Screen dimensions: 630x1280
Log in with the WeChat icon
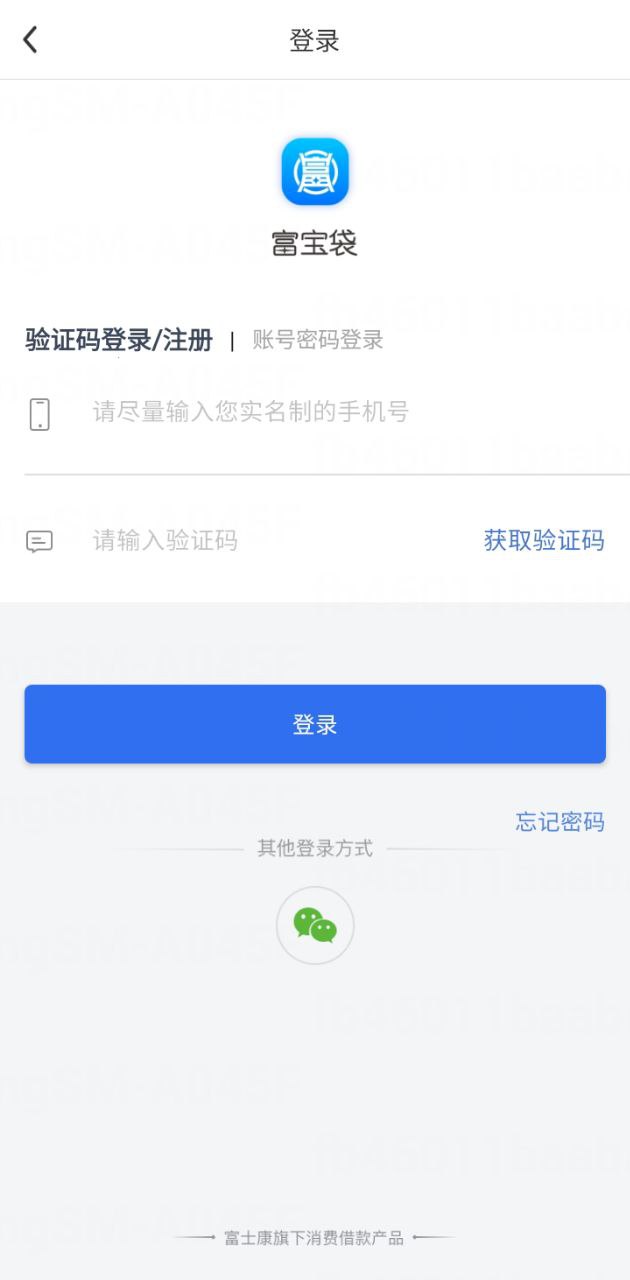315,925
